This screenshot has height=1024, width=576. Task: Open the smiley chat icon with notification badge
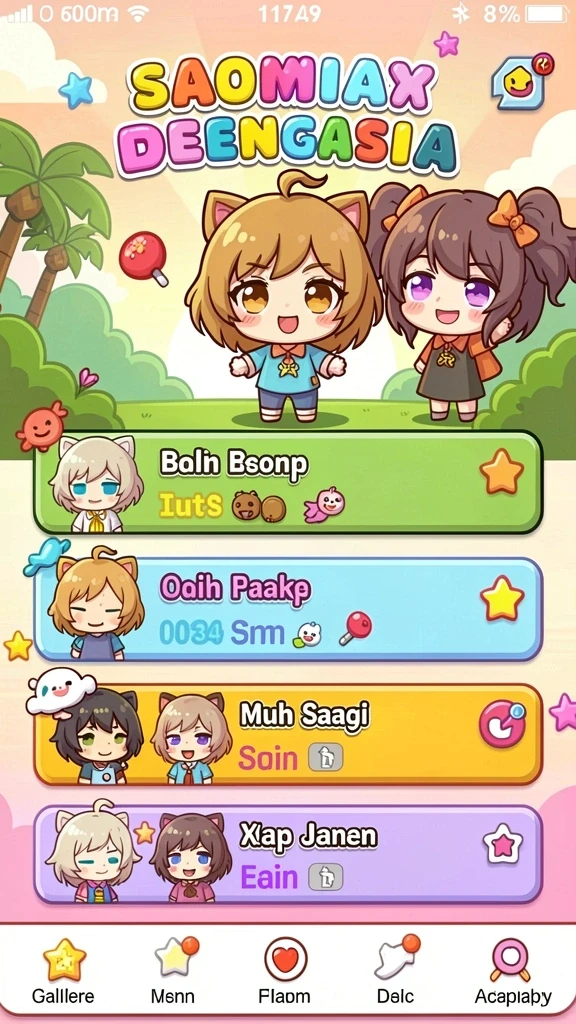(521, 82)
